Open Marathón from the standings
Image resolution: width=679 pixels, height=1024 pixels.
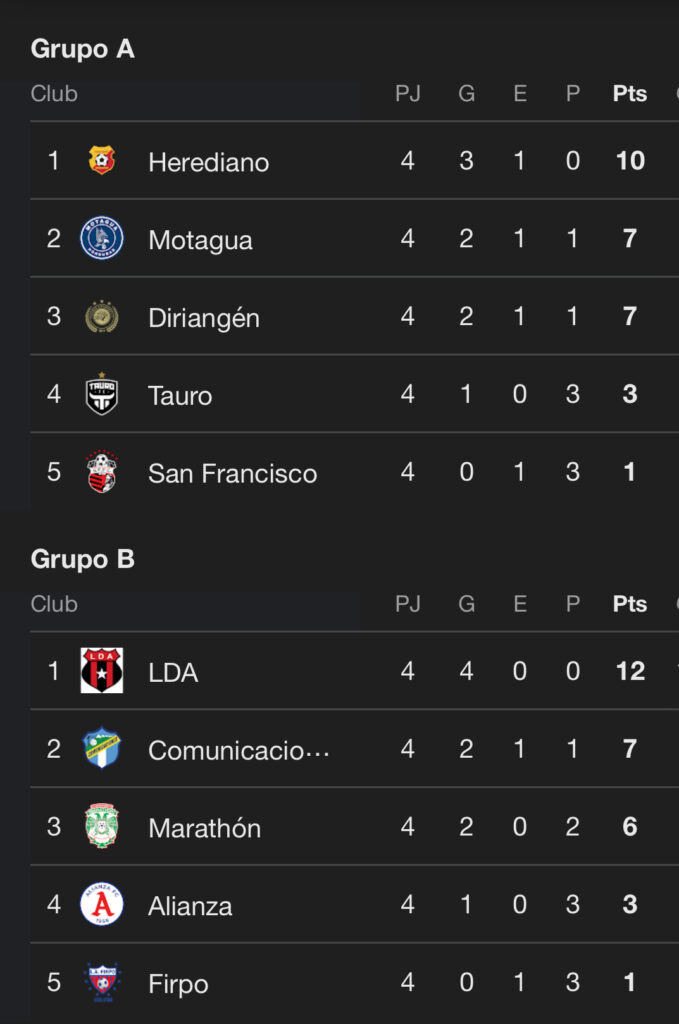pos(204,828)
